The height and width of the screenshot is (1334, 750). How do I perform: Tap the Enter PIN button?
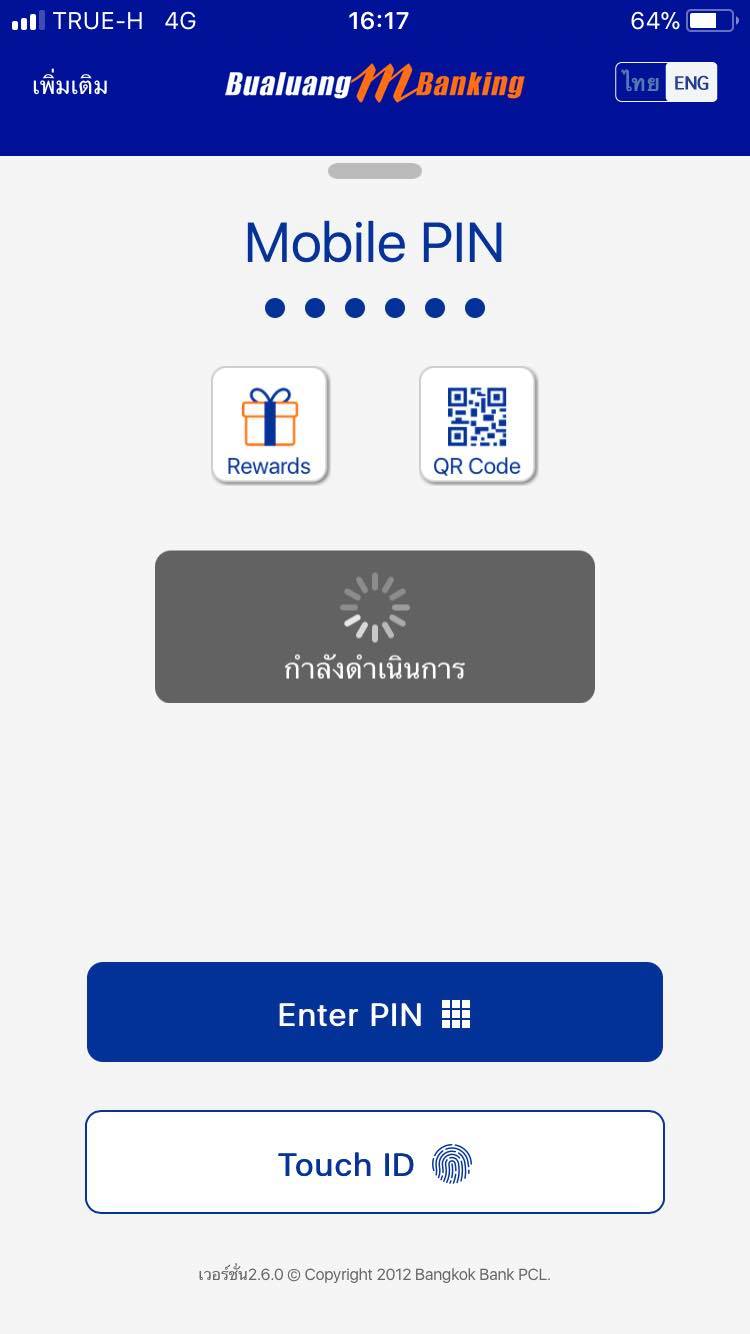pyautogui.click(x=375, y=1012)
